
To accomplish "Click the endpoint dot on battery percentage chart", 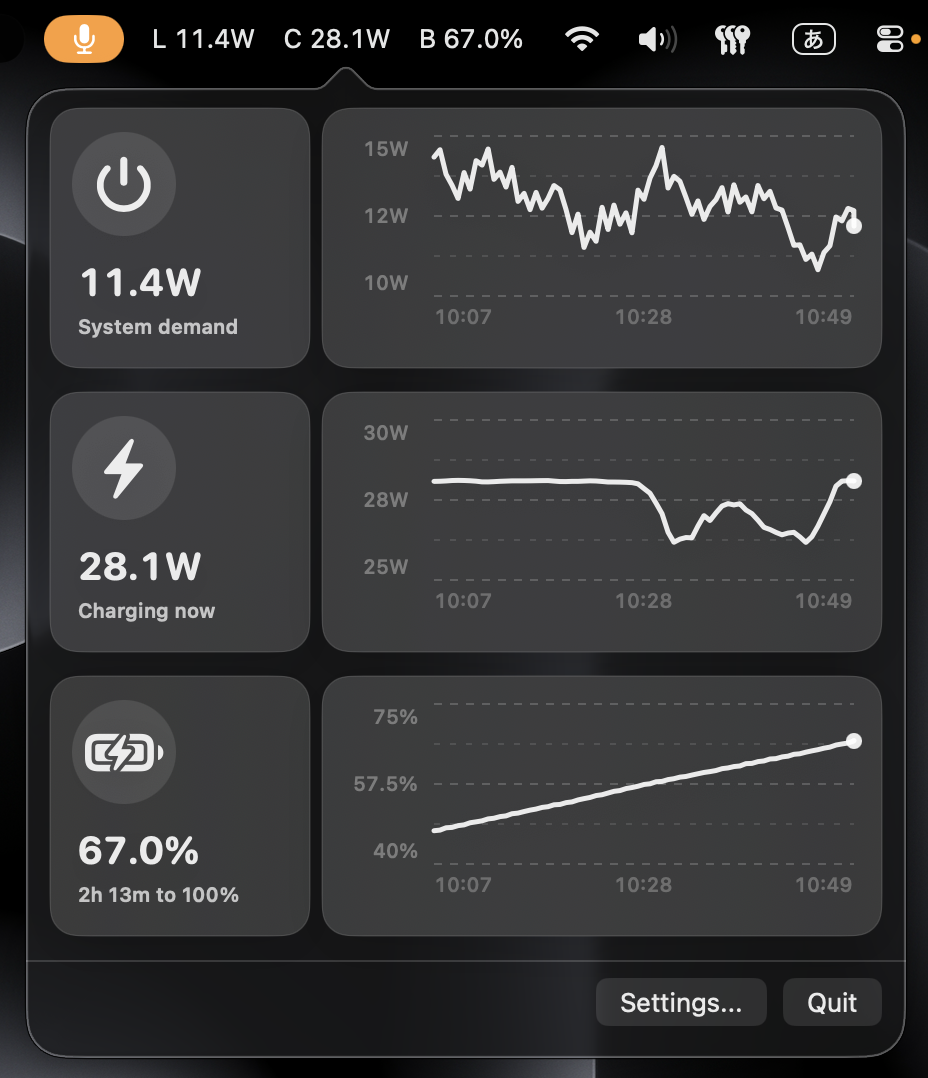I will [855, 741].
